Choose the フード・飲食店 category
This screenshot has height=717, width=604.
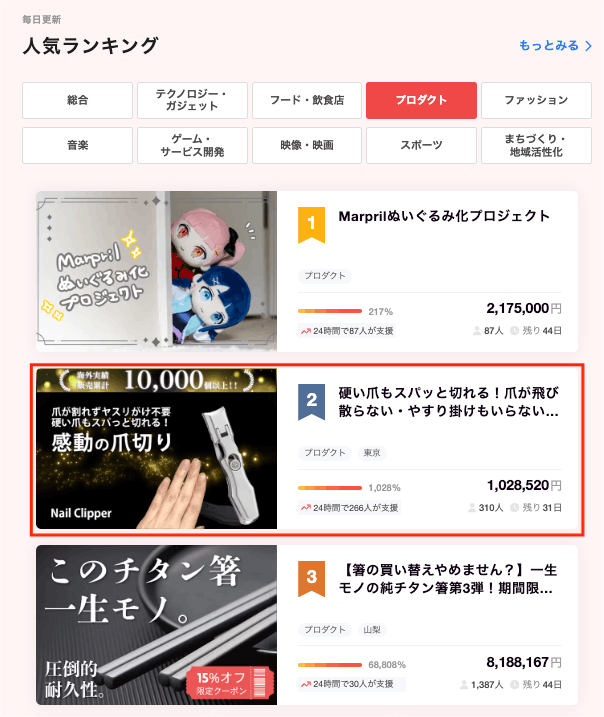pos(306,100)
